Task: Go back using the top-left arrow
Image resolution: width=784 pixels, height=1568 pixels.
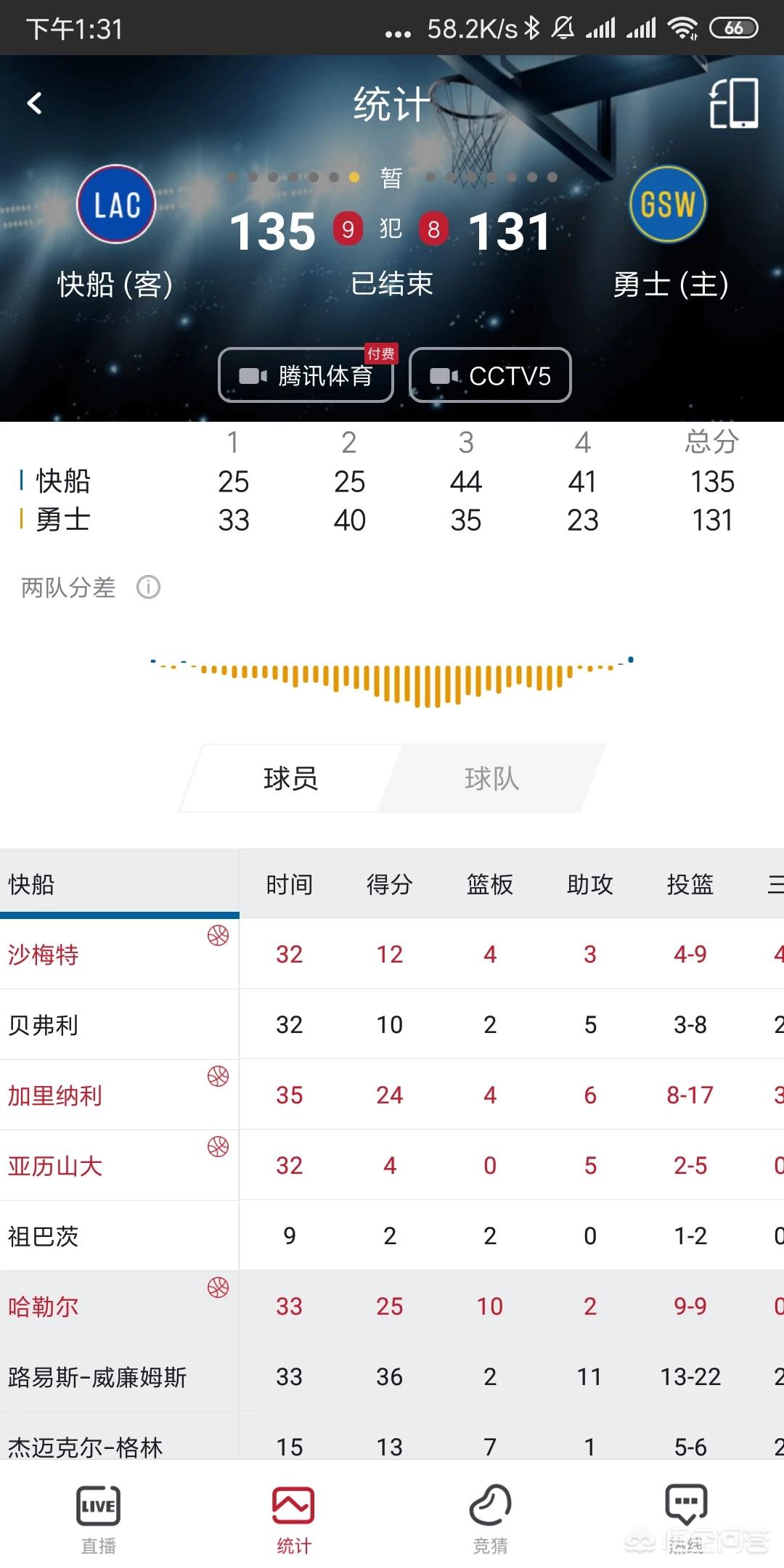Action: [34, 103]
